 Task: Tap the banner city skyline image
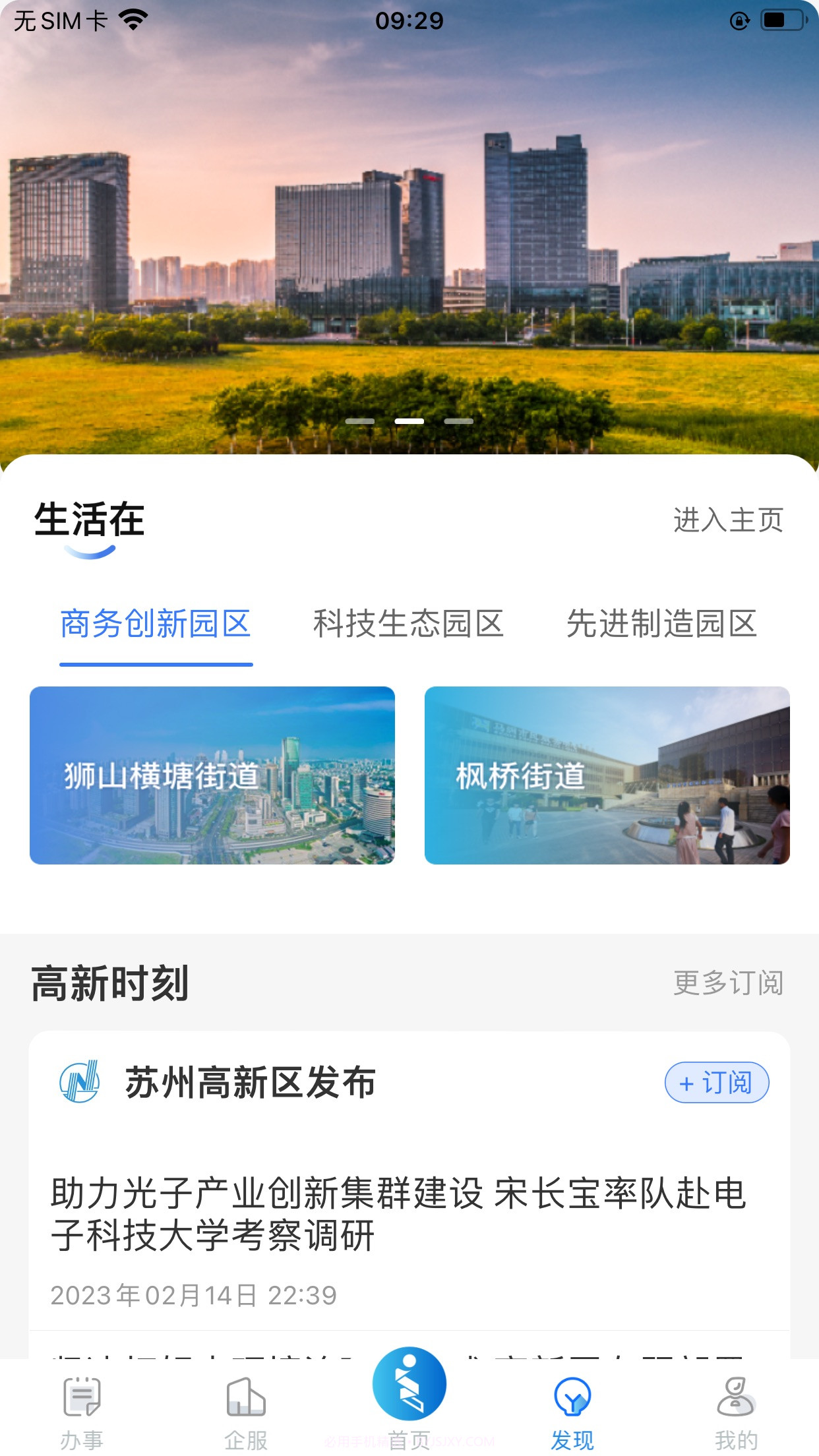409,231
